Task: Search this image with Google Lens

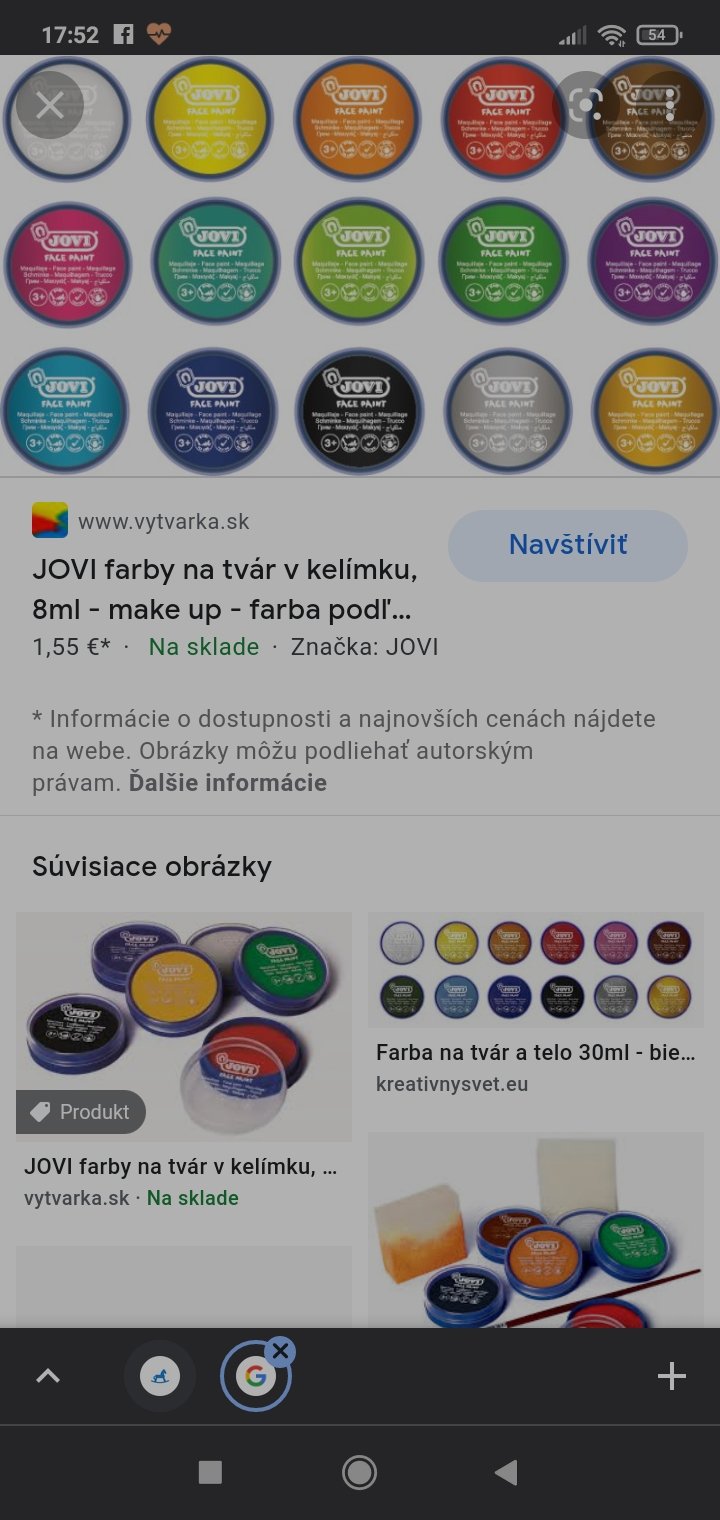Action: click(x=586, y=105)
